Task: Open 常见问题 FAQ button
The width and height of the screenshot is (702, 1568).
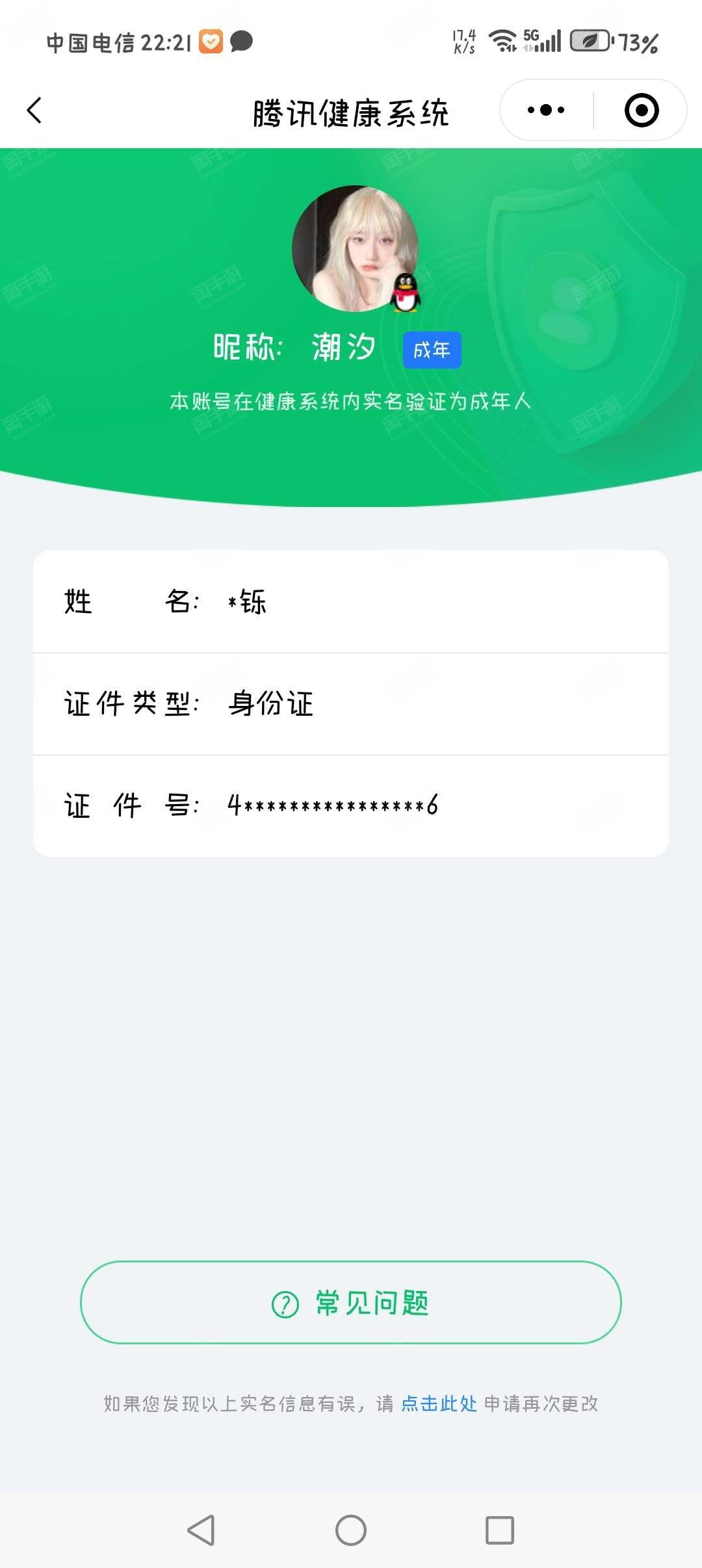Action: [351, 1303]
